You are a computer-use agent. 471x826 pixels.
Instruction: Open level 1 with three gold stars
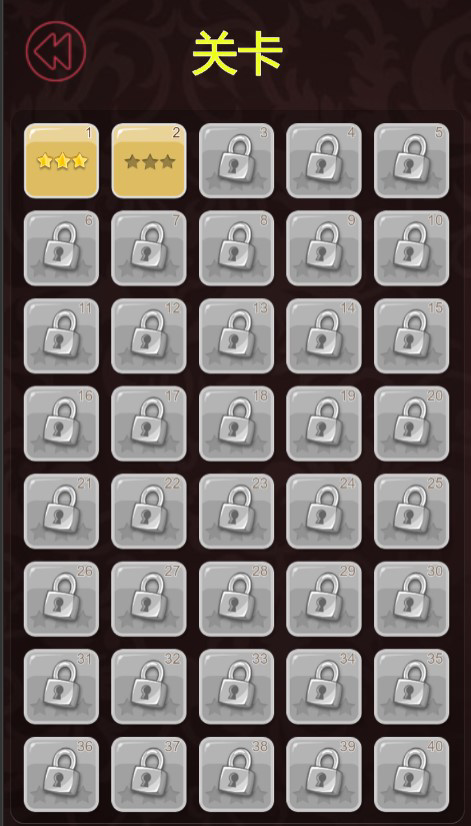pos(62,161)
